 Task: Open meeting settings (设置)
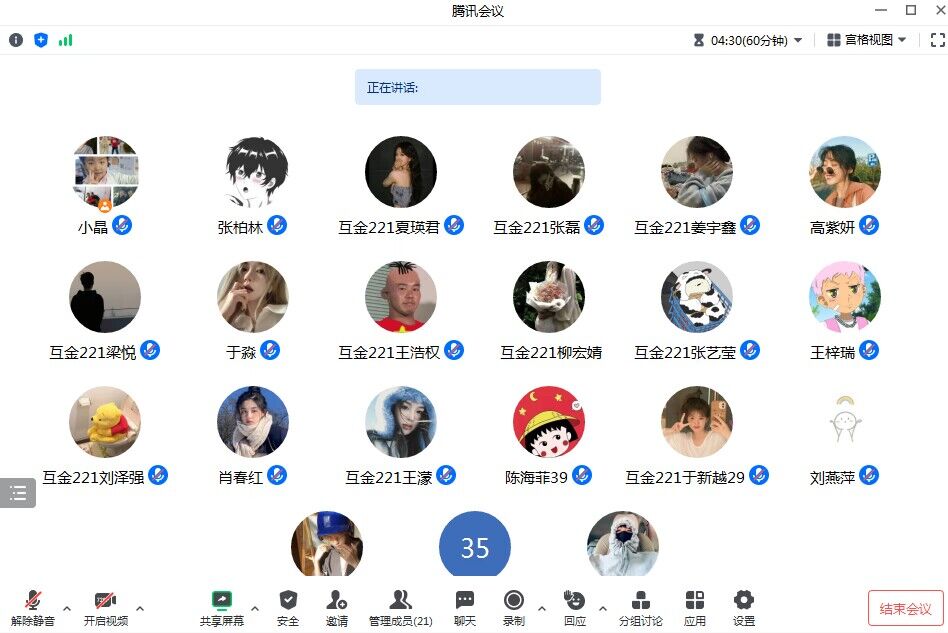coord(744,607)
